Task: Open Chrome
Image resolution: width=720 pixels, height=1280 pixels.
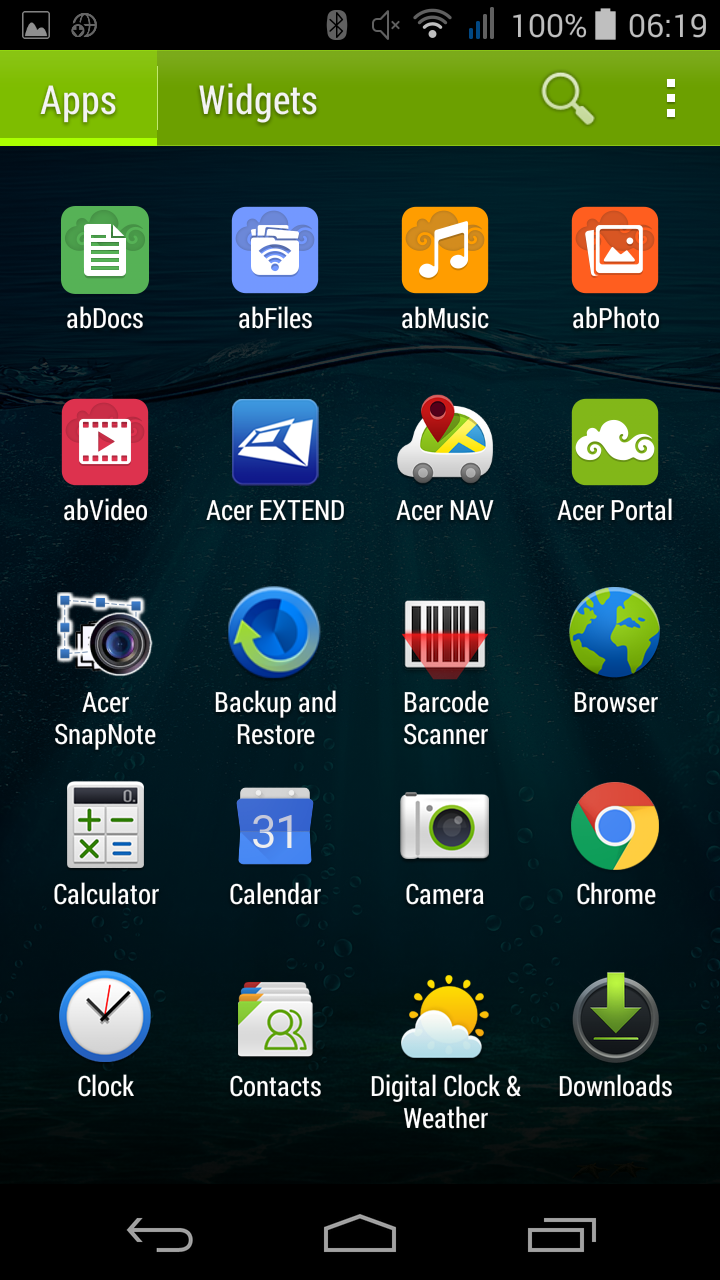Action: click(x=615, y=826)
